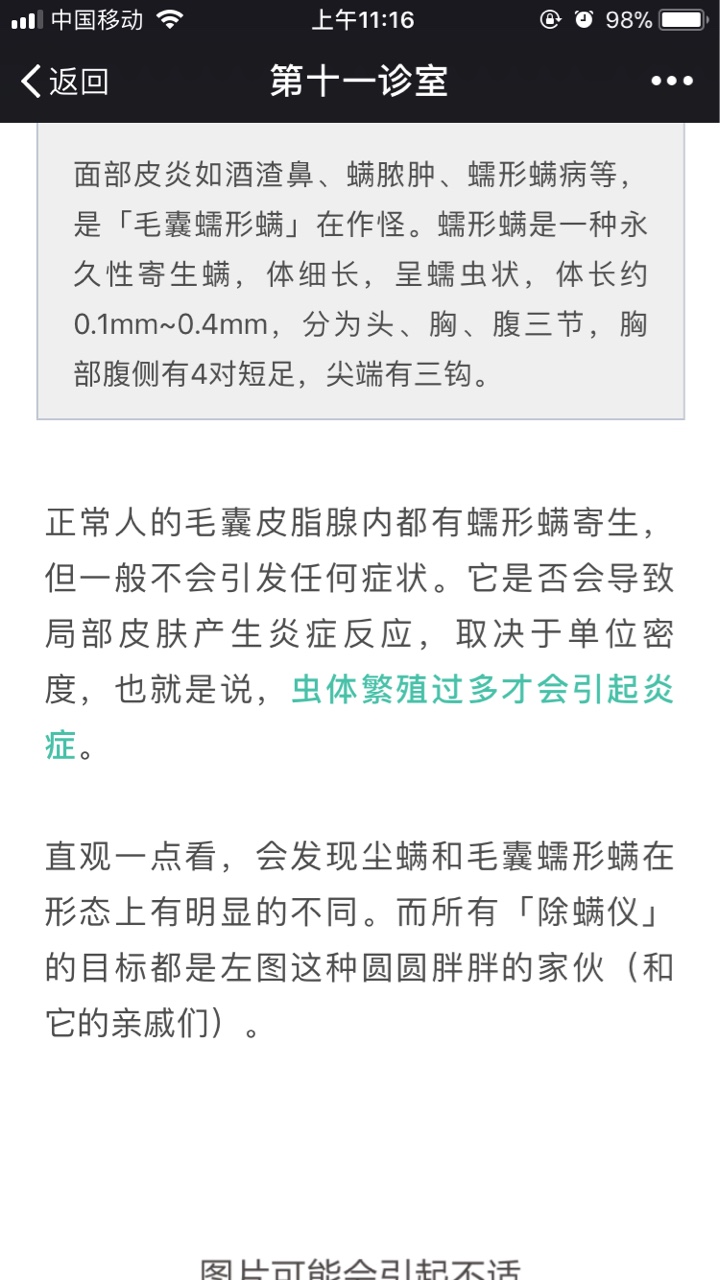720x1280 pixels.
Task: Open the three-dot more menu
Action: pyautogui.click(x=672, y=81)
